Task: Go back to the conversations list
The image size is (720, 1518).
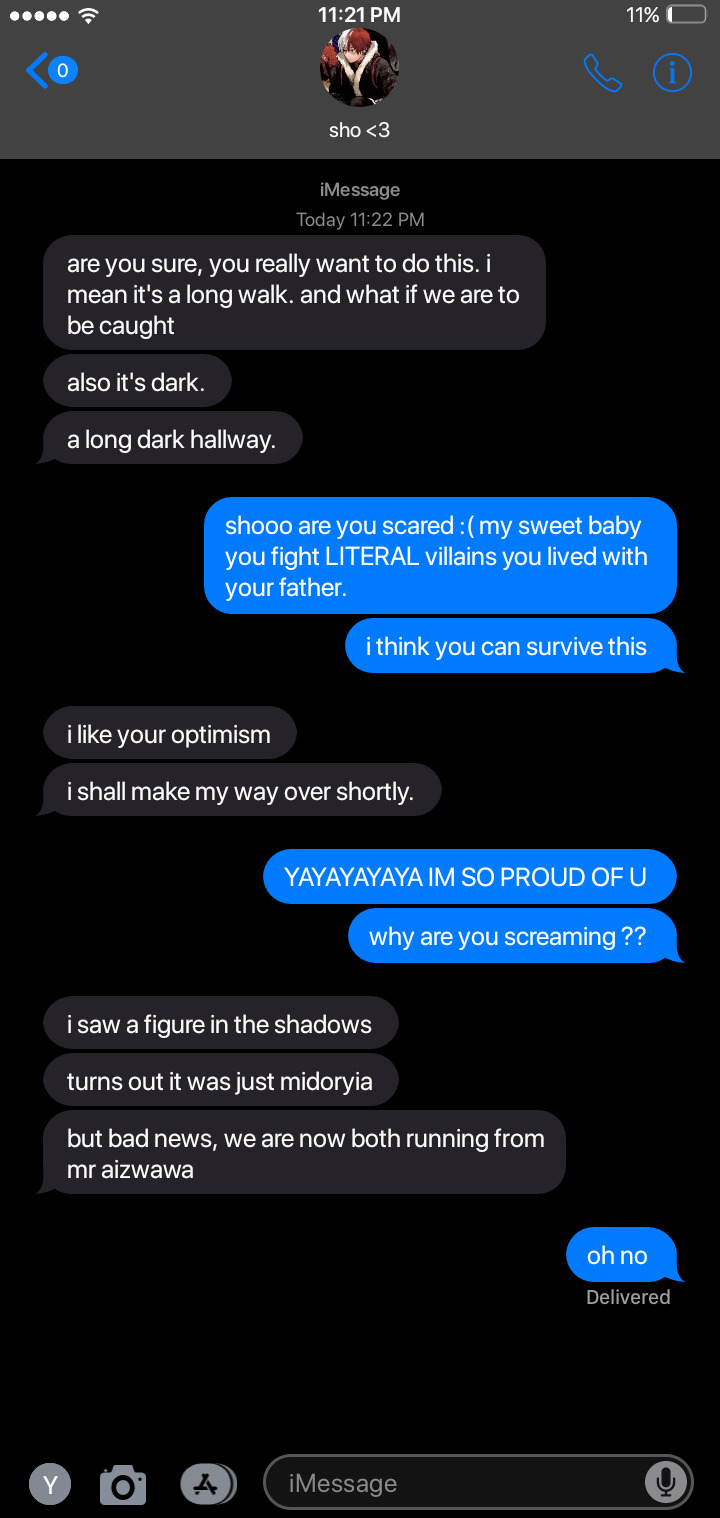Action: click(48, 71)
